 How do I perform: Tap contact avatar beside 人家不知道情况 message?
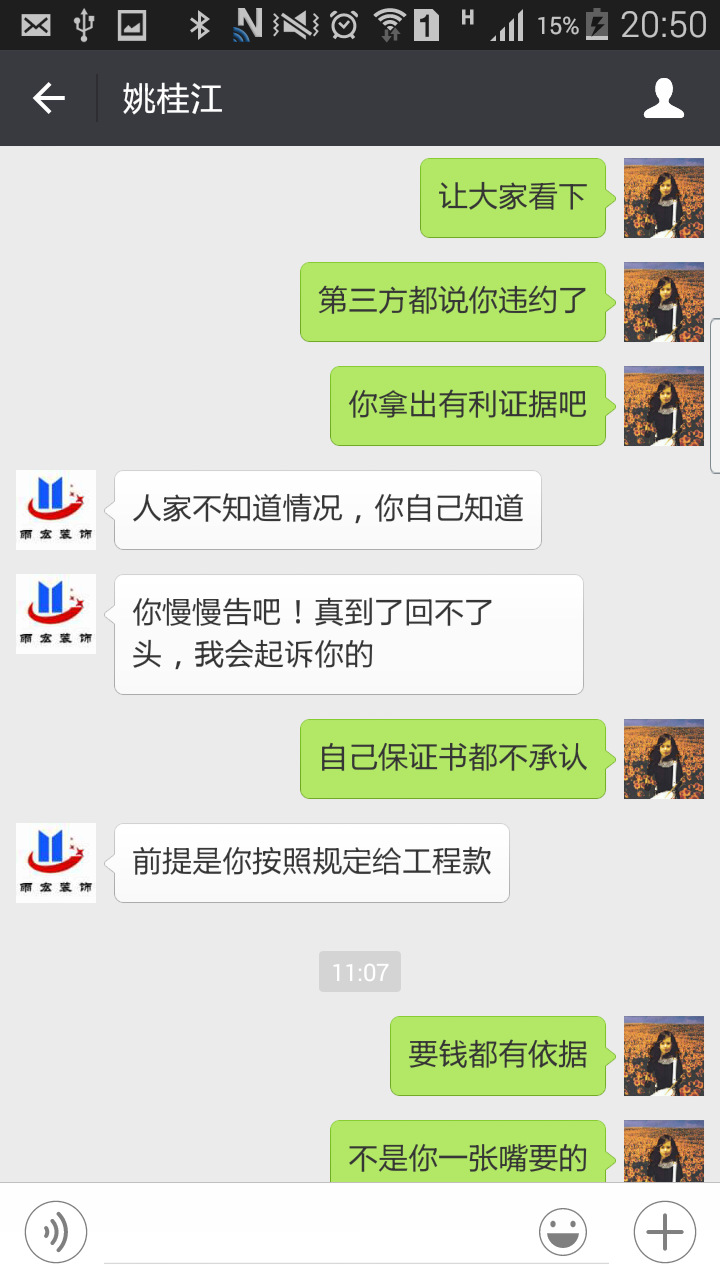tap(56, 510)
